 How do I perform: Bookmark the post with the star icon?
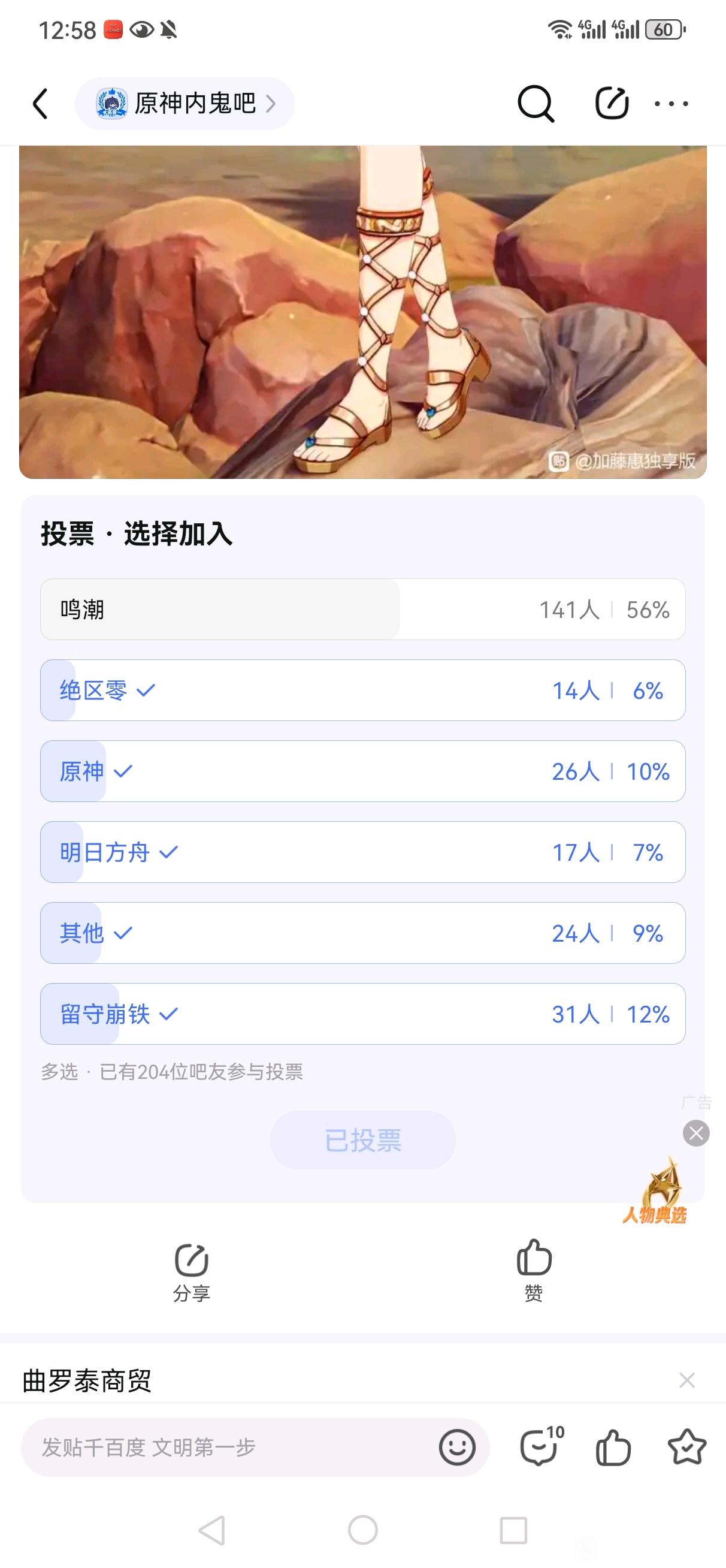[686, 1448]
